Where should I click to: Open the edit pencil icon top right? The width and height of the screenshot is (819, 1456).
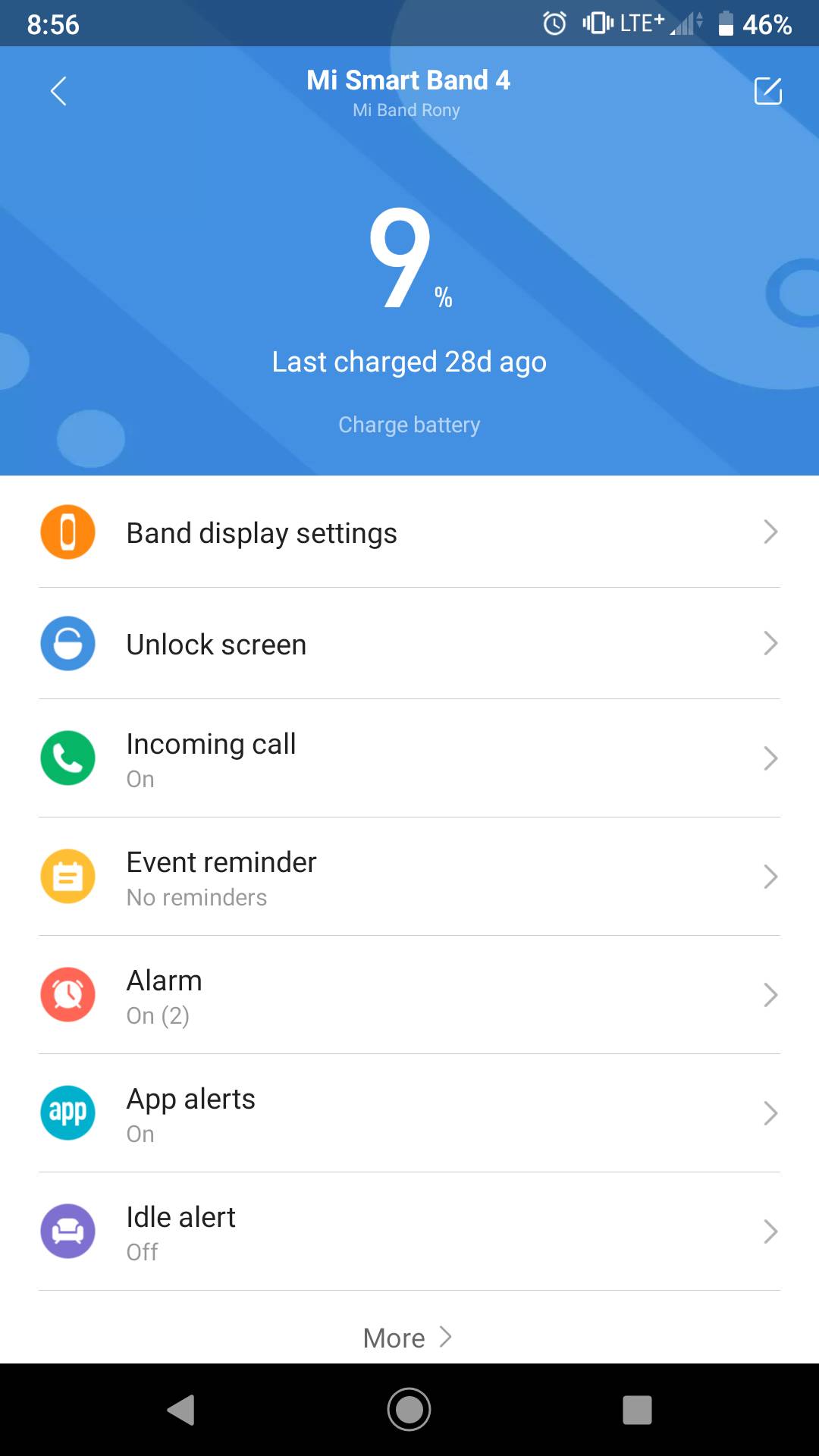pos(768,90)
